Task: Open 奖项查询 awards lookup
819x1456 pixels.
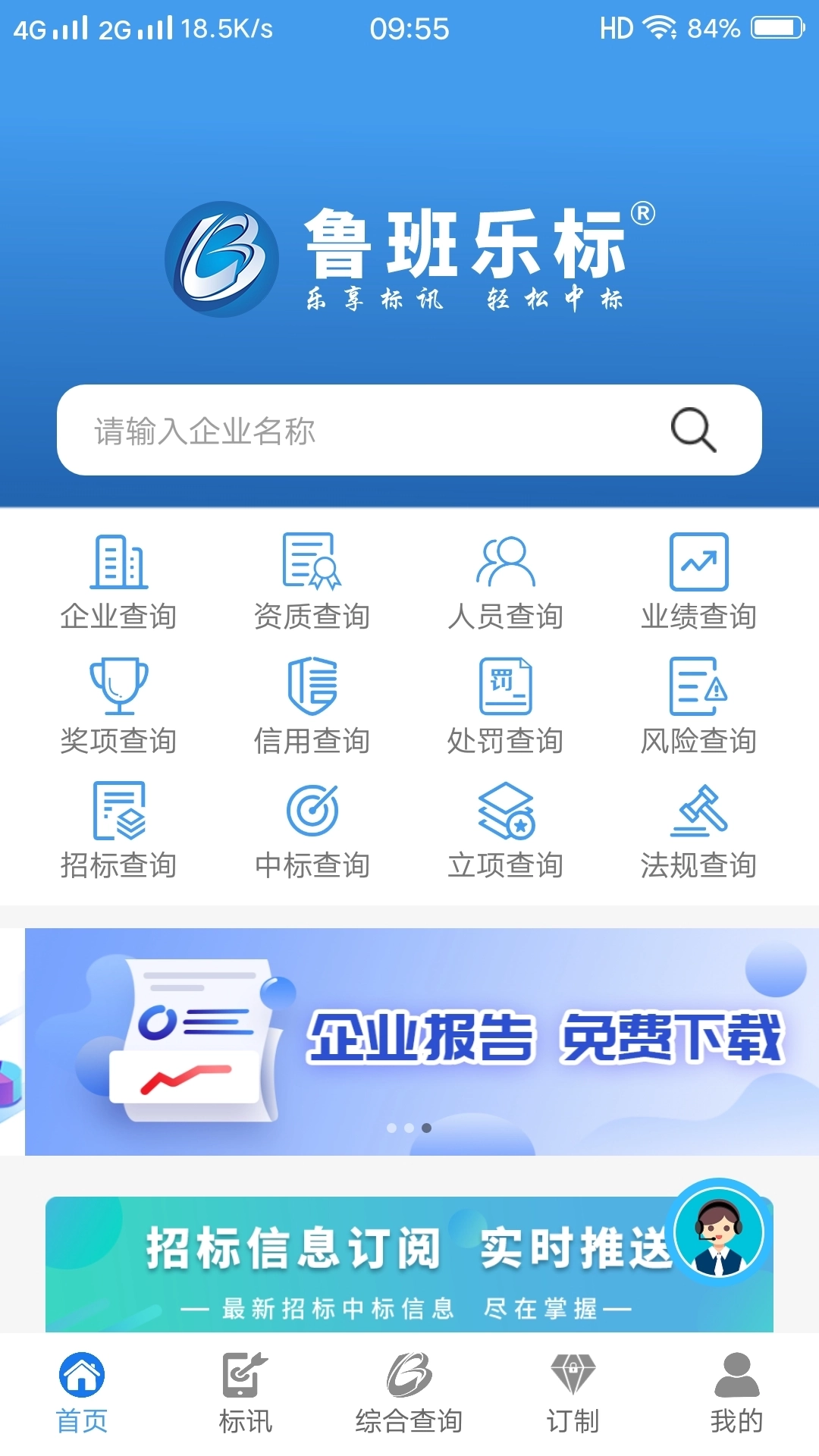Action: pyautogui.click(x=118, y=707)
